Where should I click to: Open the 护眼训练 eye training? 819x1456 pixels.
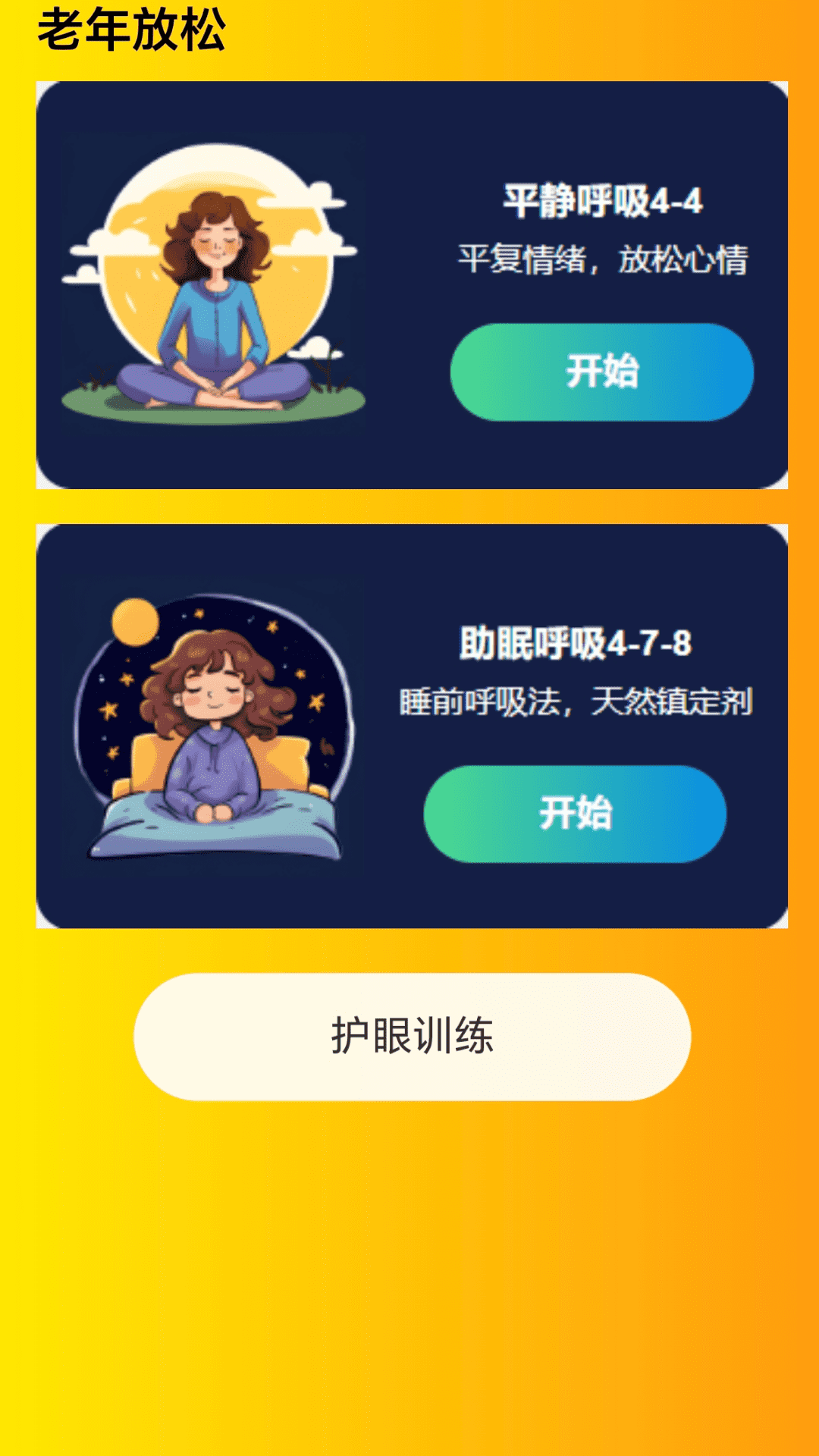(412, 1037)
